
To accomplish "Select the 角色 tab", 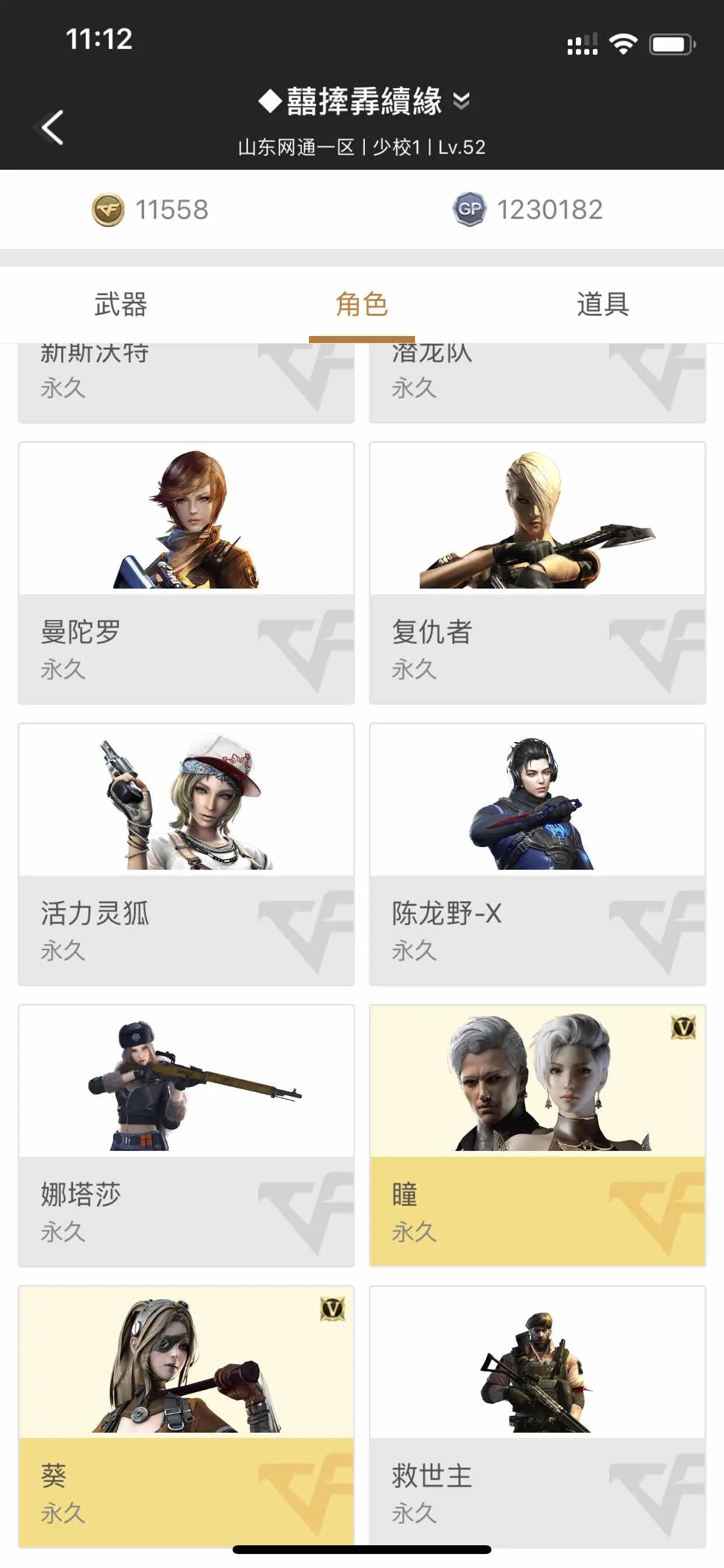I will pos(361,304).
